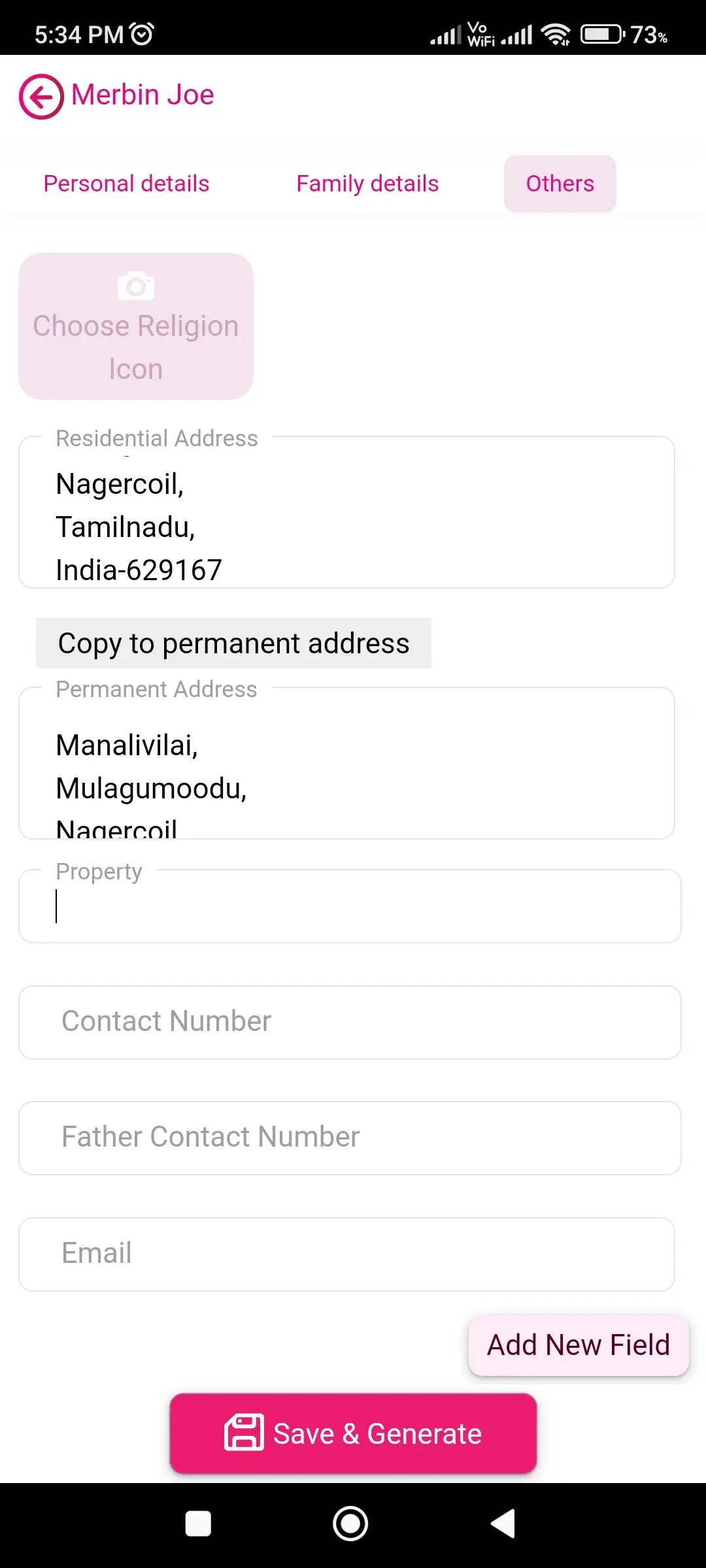Viewport: 706px width, 1568px height.
Task: Click the battery indicator showing 73%
Action: point(603,36)
